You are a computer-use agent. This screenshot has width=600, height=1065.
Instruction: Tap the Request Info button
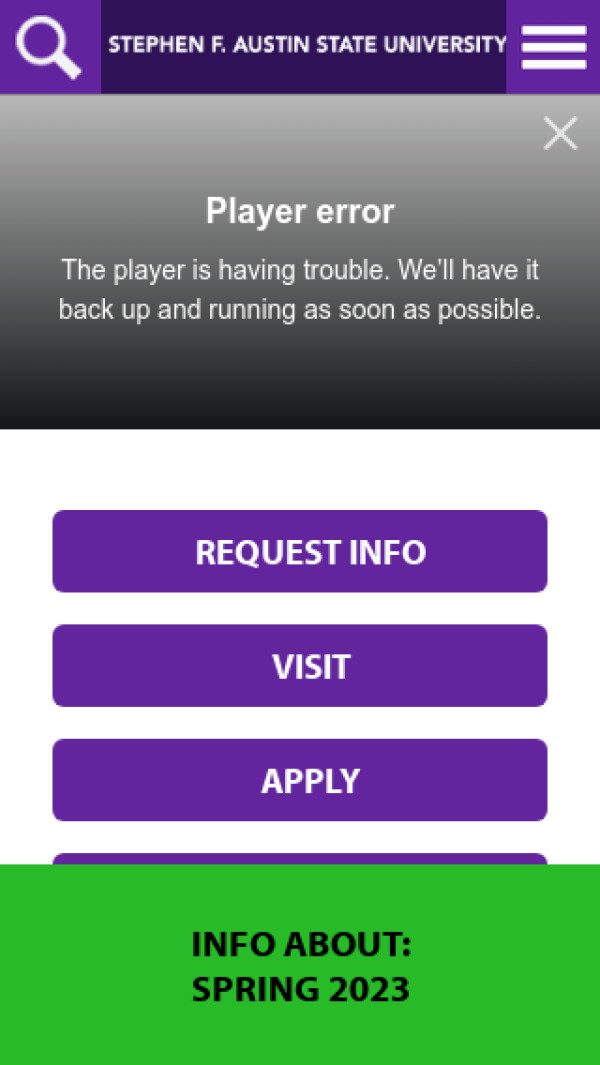tap(300, 551)
